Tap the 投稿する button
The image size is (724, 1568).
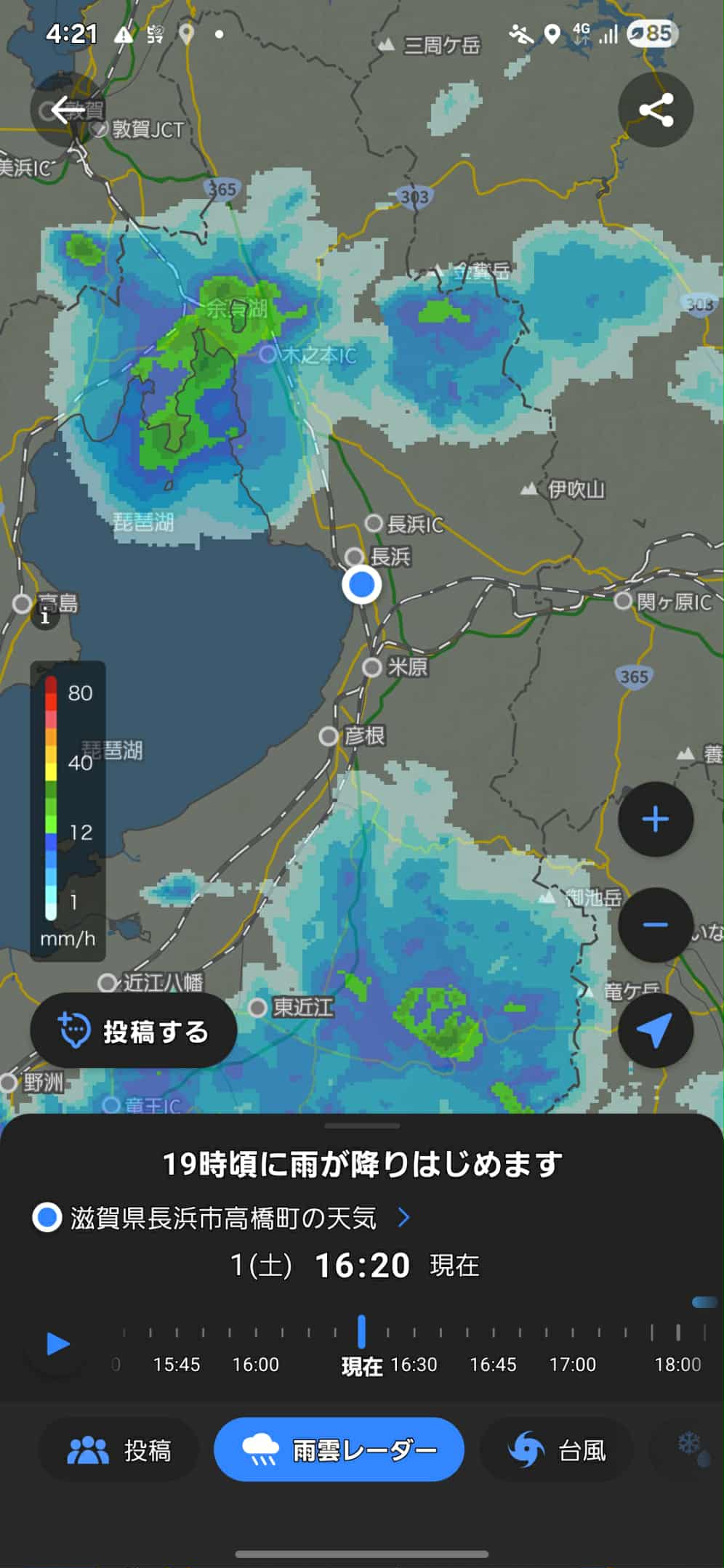(x=134, y=1031)
